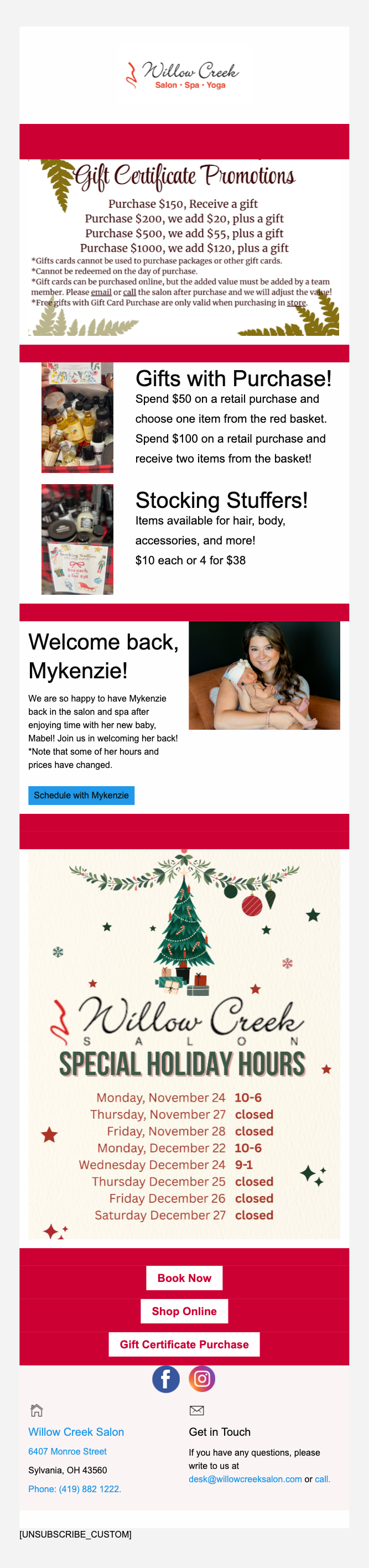
Task: Call the phone number (419) 882 1222
Action: click(x=74, y=1488)
